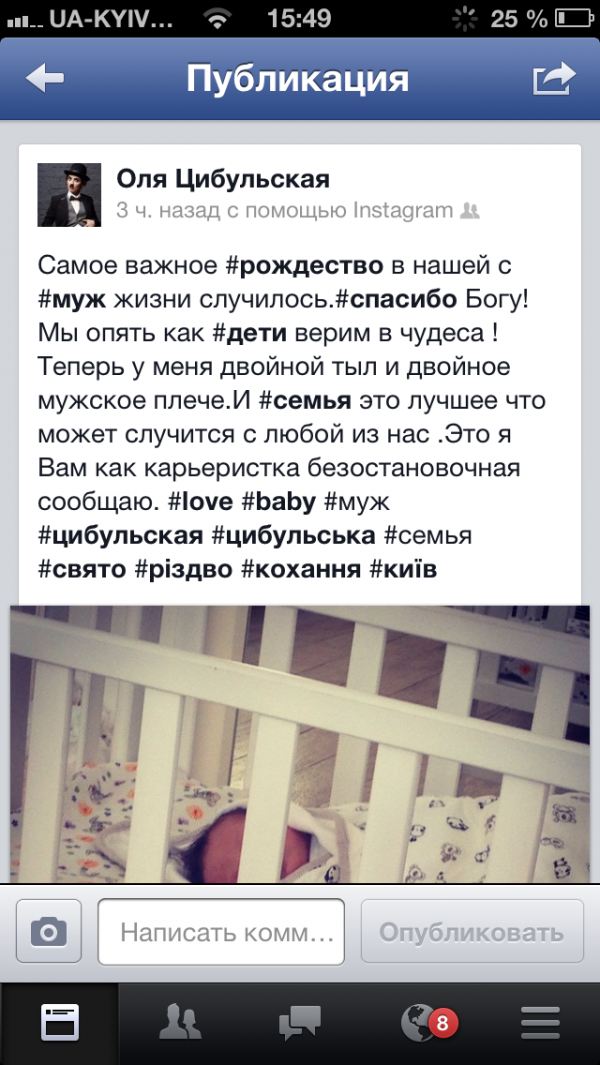The image size is (600, 1065).
Task: Open the #київ hashtag
Action: [403, 569]
